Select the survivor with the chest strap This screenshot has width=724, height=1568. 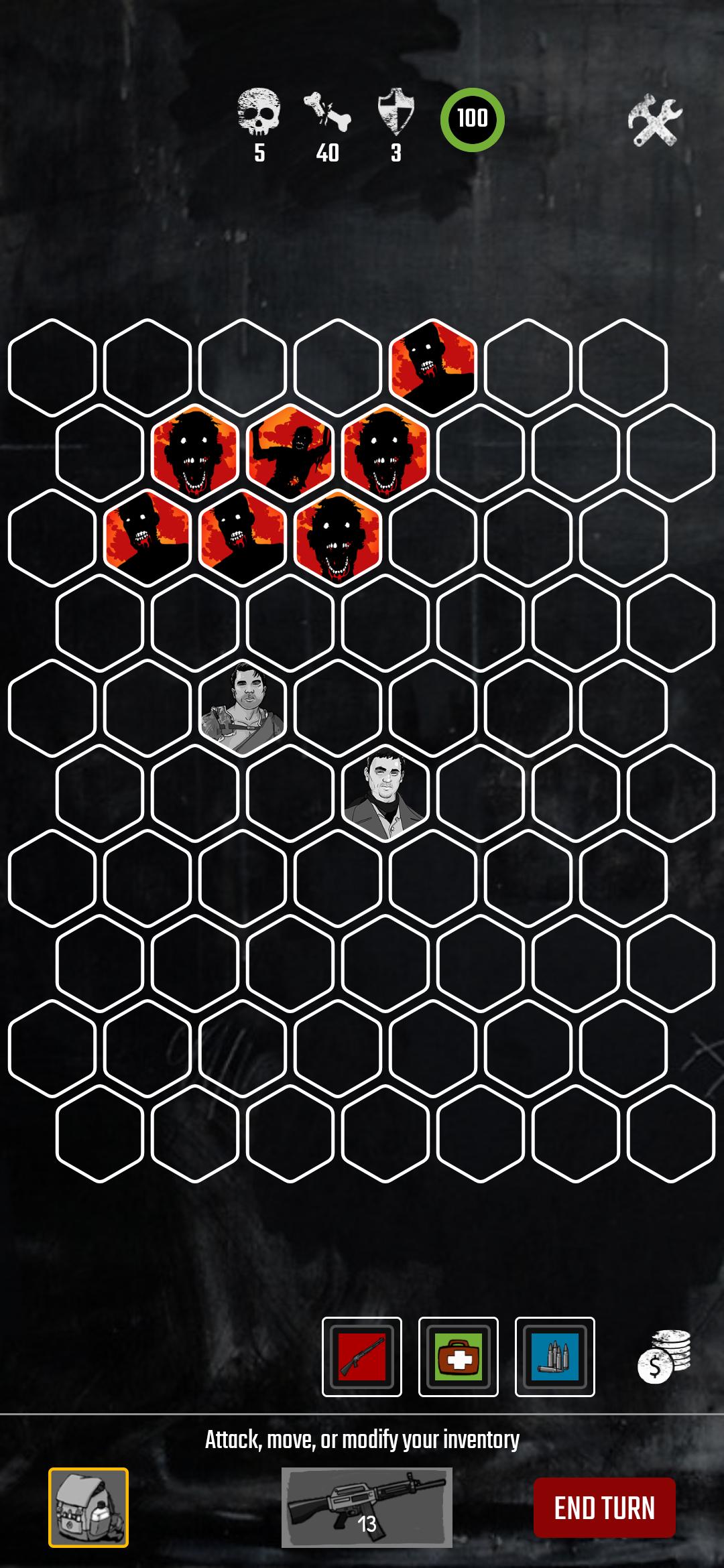243,708
